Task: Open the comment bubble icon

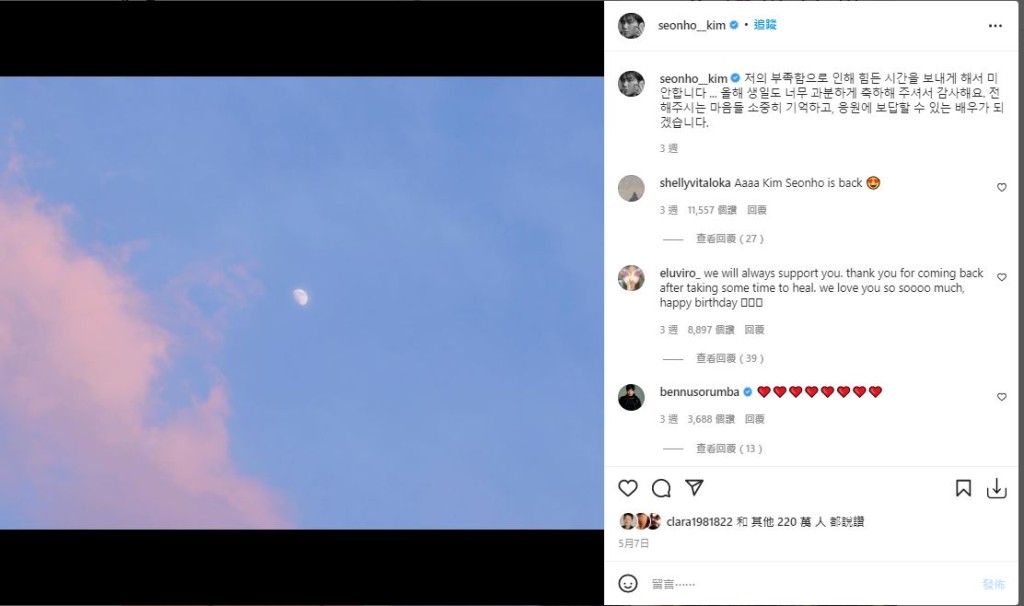Action: [x=661, y=488]
